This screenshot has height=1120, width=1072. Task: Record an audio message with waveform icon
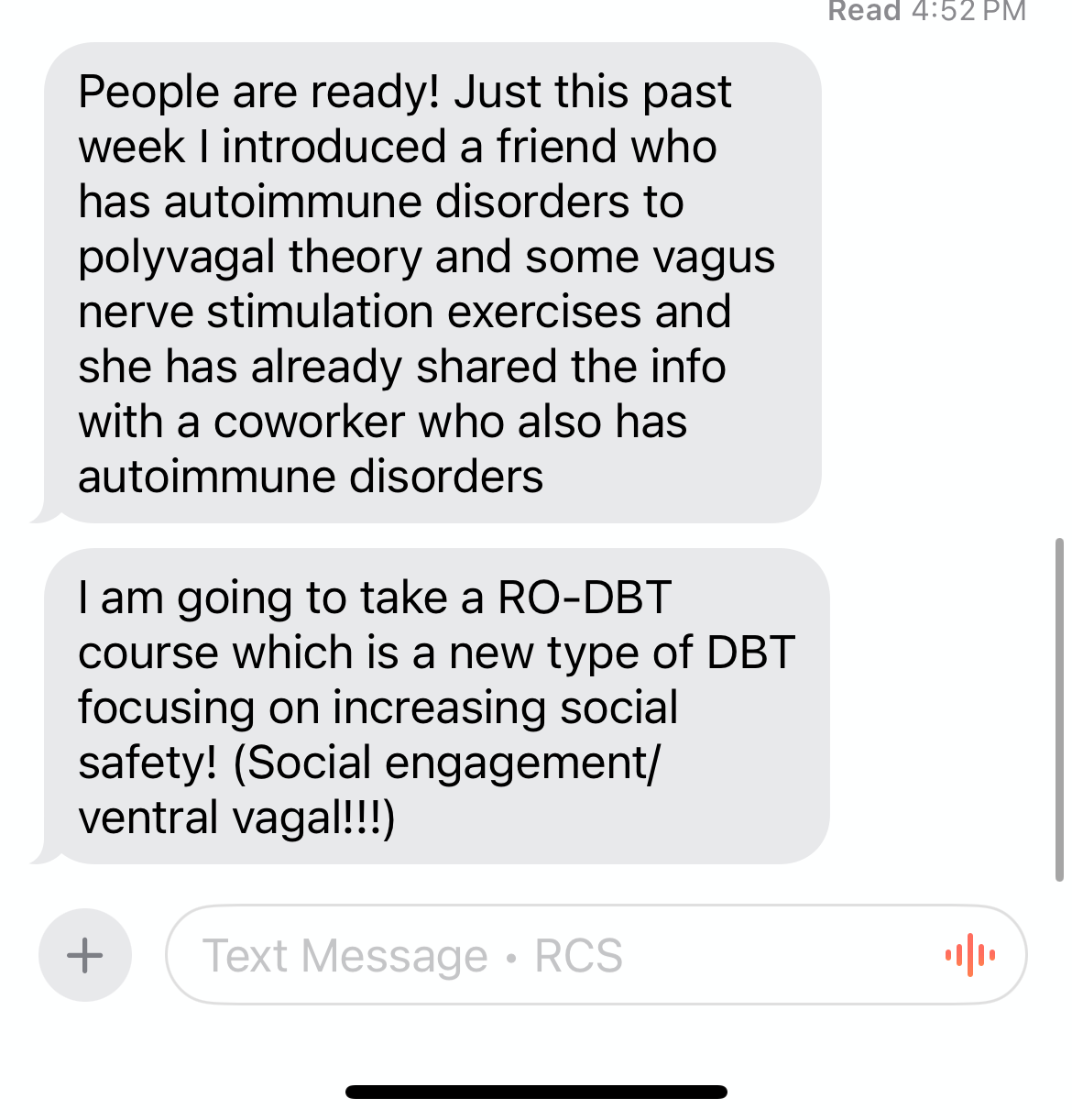969,955
